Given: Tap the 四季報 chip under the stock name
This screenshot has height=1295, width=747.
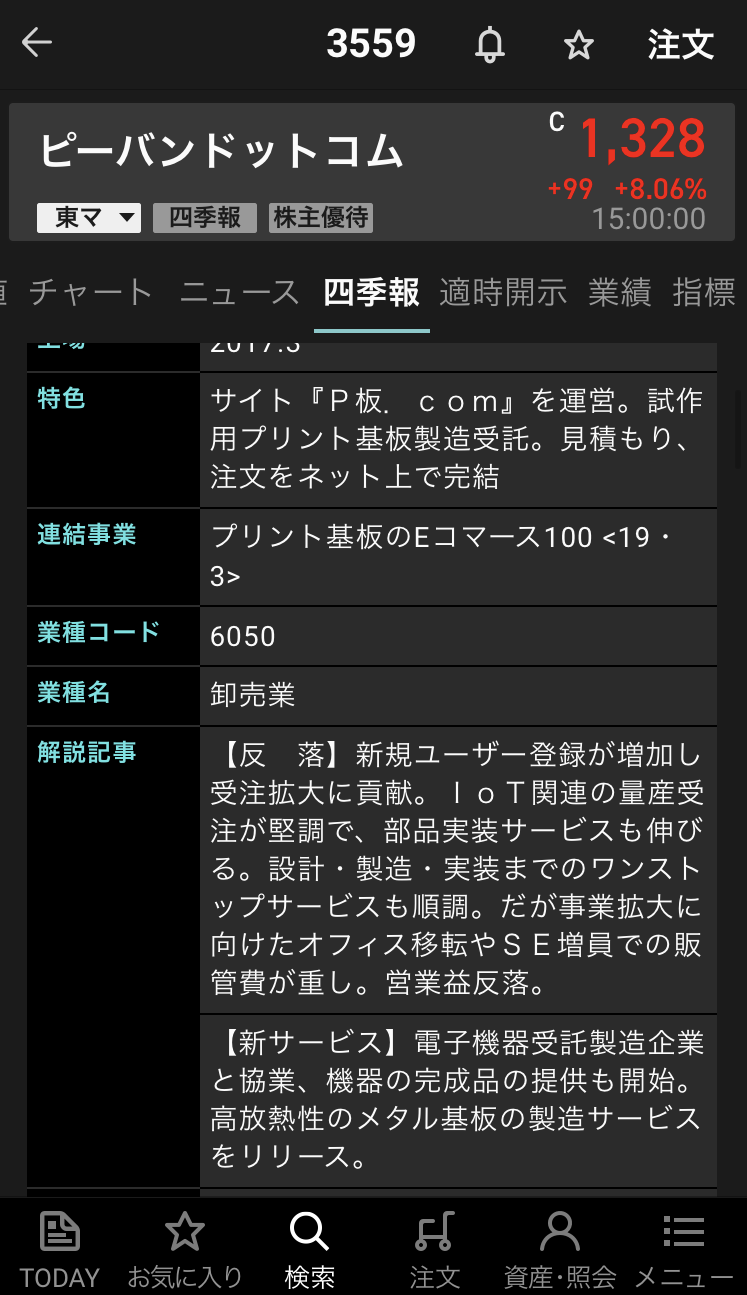Looking at the screenshot, I should coord(205,218).
